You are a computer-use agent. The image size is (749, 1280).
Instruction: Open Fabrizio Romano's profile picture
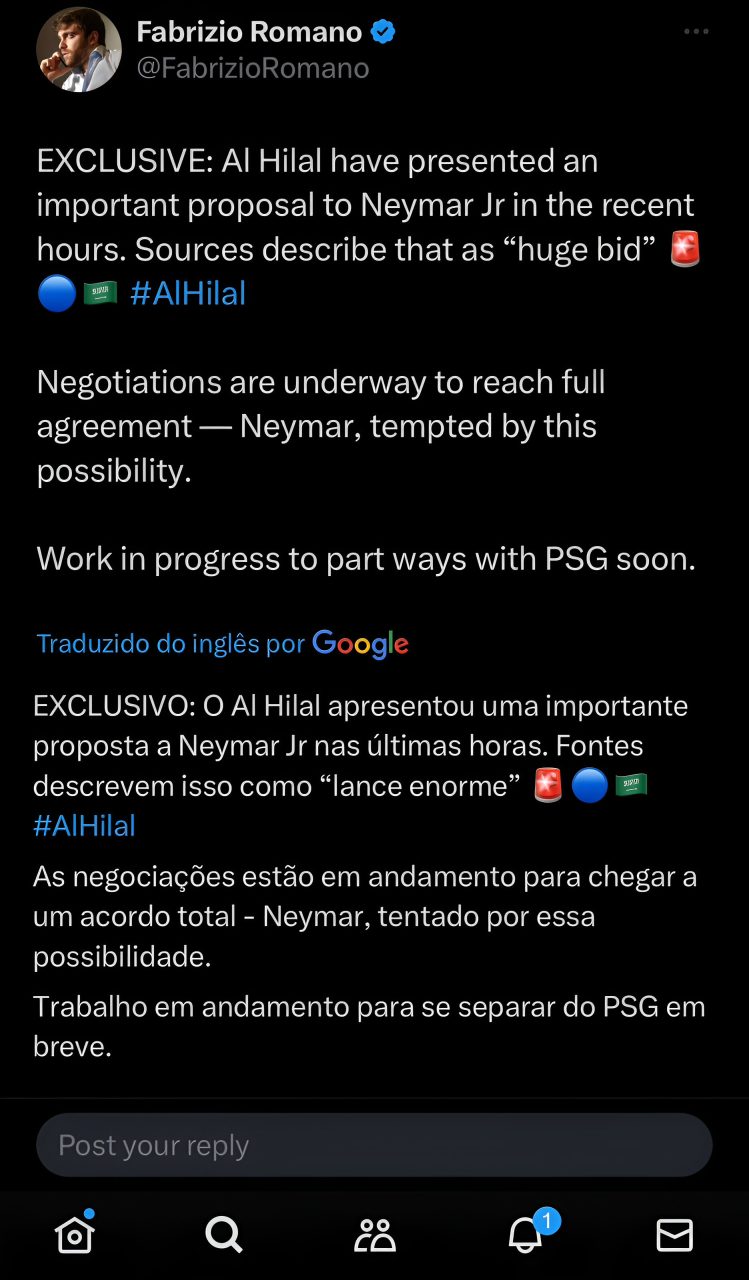pyautogui.click(x=78, y=50)
